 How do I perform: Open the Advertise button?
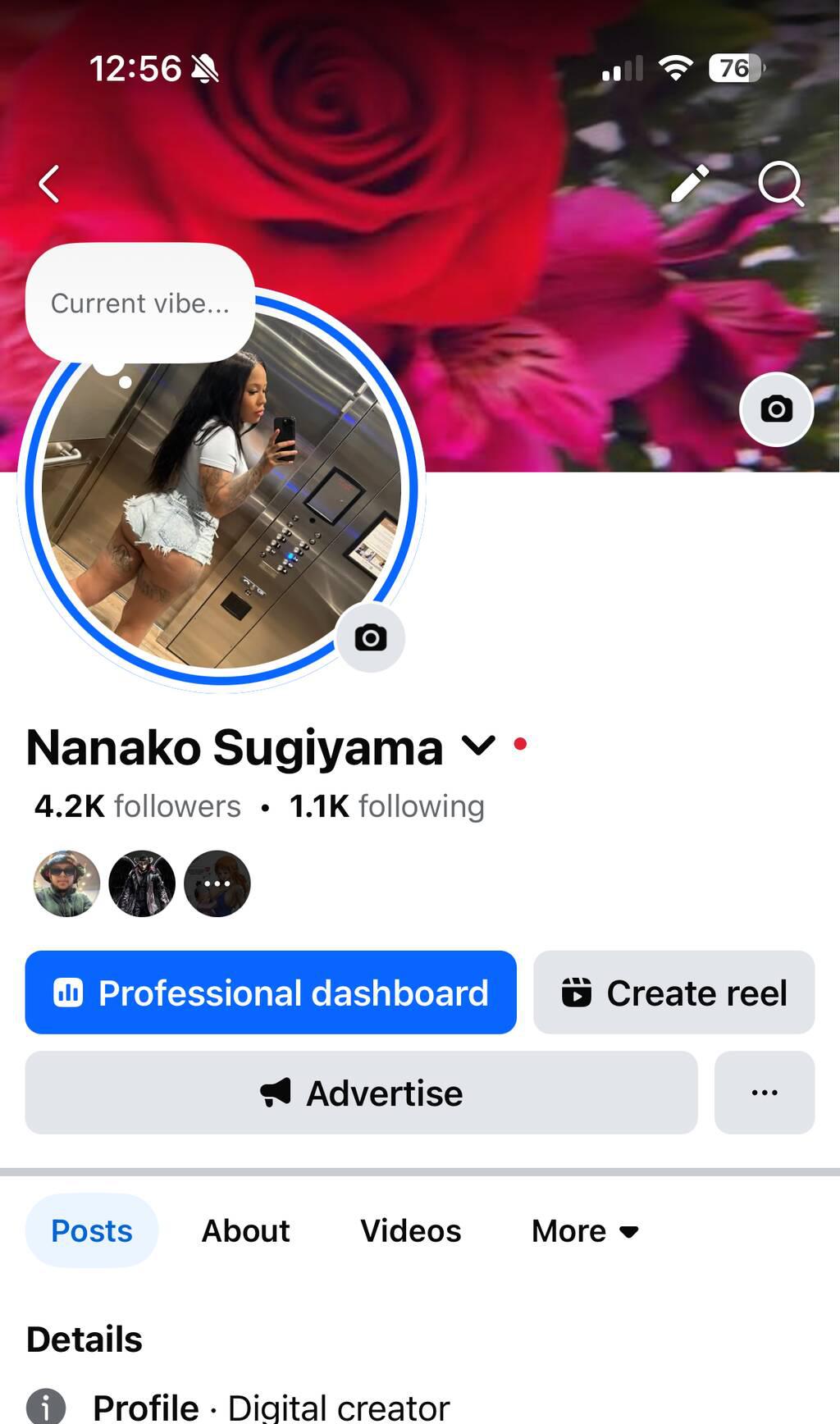click(361, 1093)
